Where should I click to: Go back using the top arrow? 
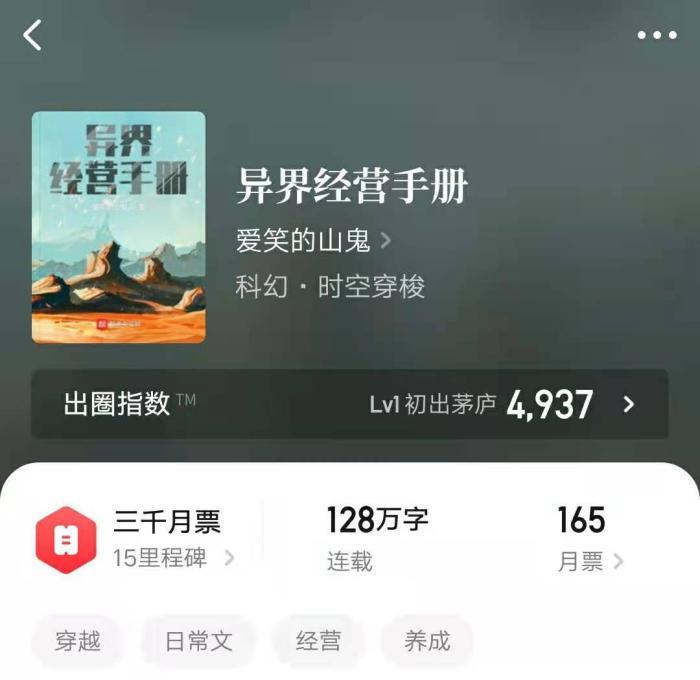33,35
